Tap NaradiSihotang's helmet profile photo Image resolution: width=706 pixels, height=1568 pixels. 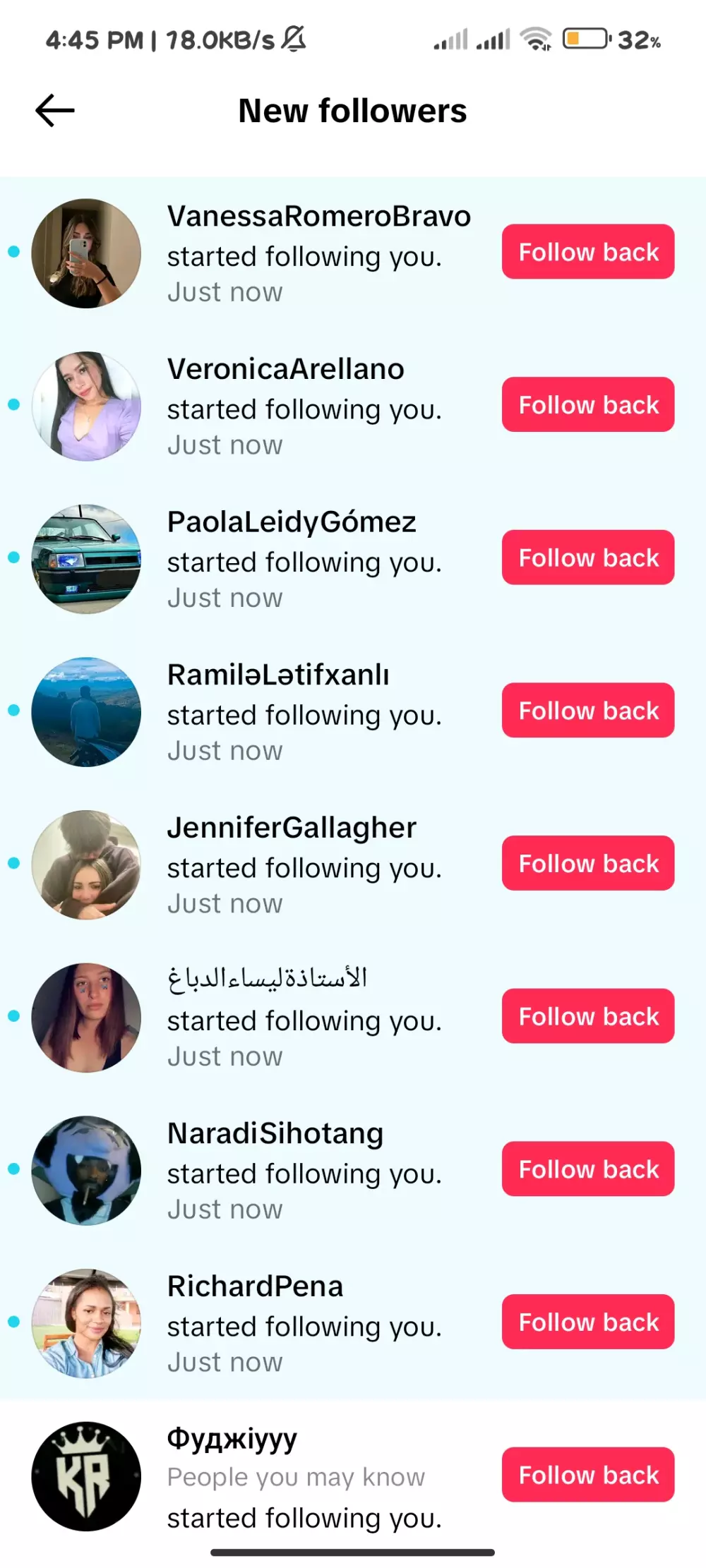86,1169
